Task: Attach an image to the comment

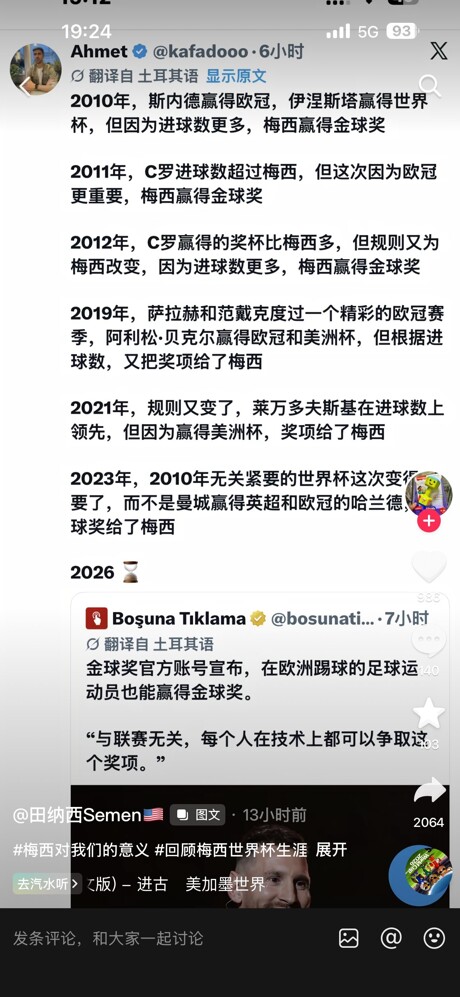Action: click(349, 938)
